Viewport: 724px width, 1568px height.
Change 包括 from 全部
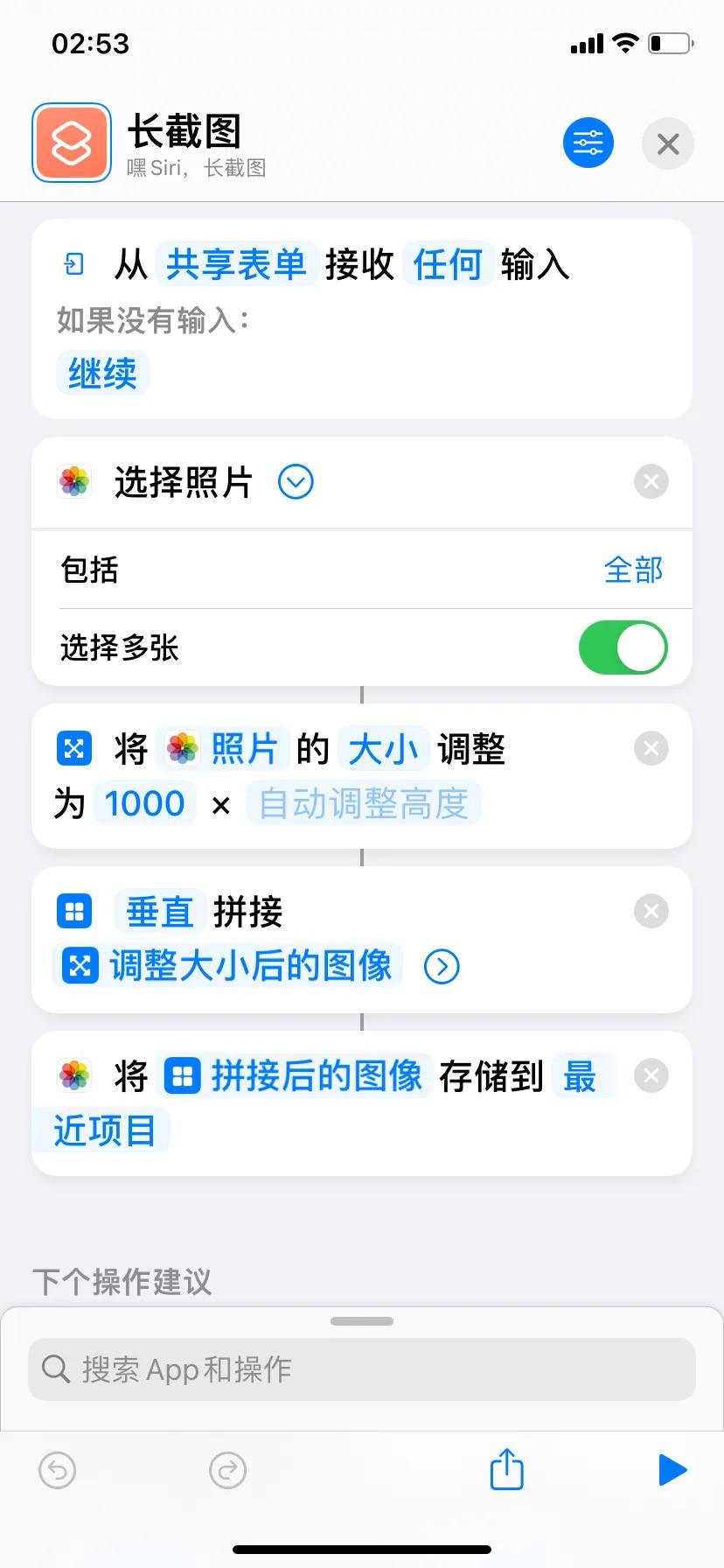633,570
